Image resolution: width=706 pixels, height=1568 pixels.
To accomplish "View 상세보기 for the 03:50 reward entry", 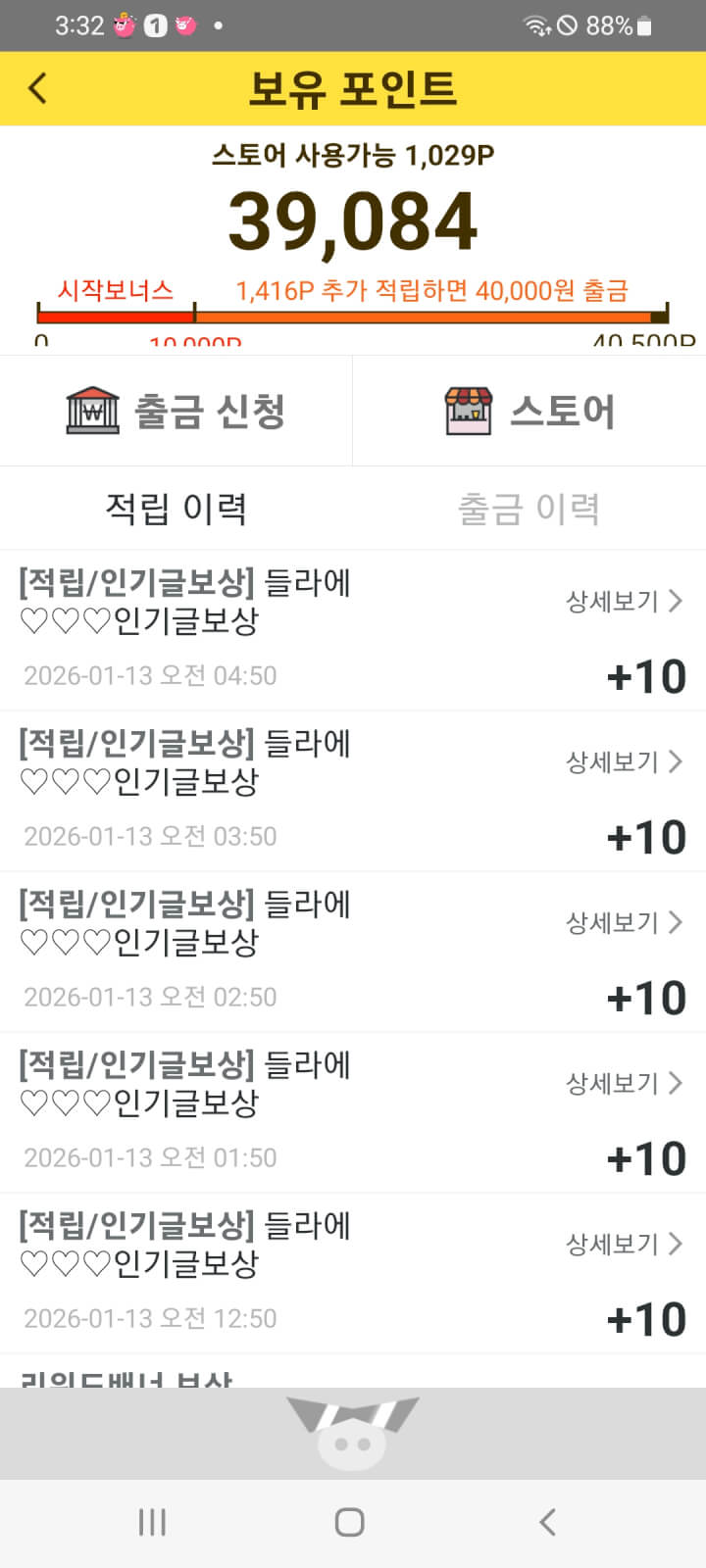I will click(x=624, y=761).
